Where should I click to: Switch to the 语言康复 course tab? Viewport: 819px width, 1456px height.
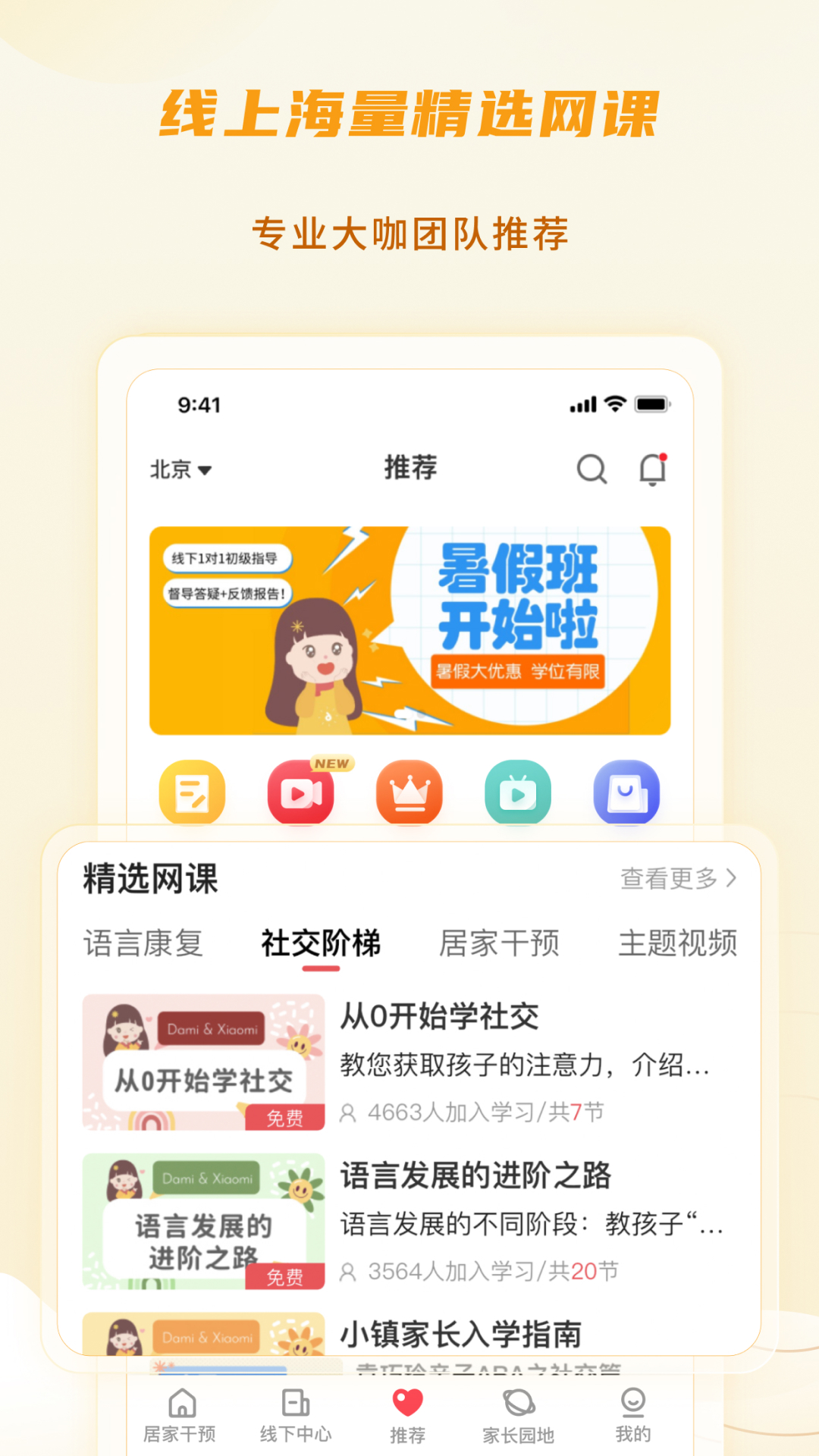(x=143, y=942)
